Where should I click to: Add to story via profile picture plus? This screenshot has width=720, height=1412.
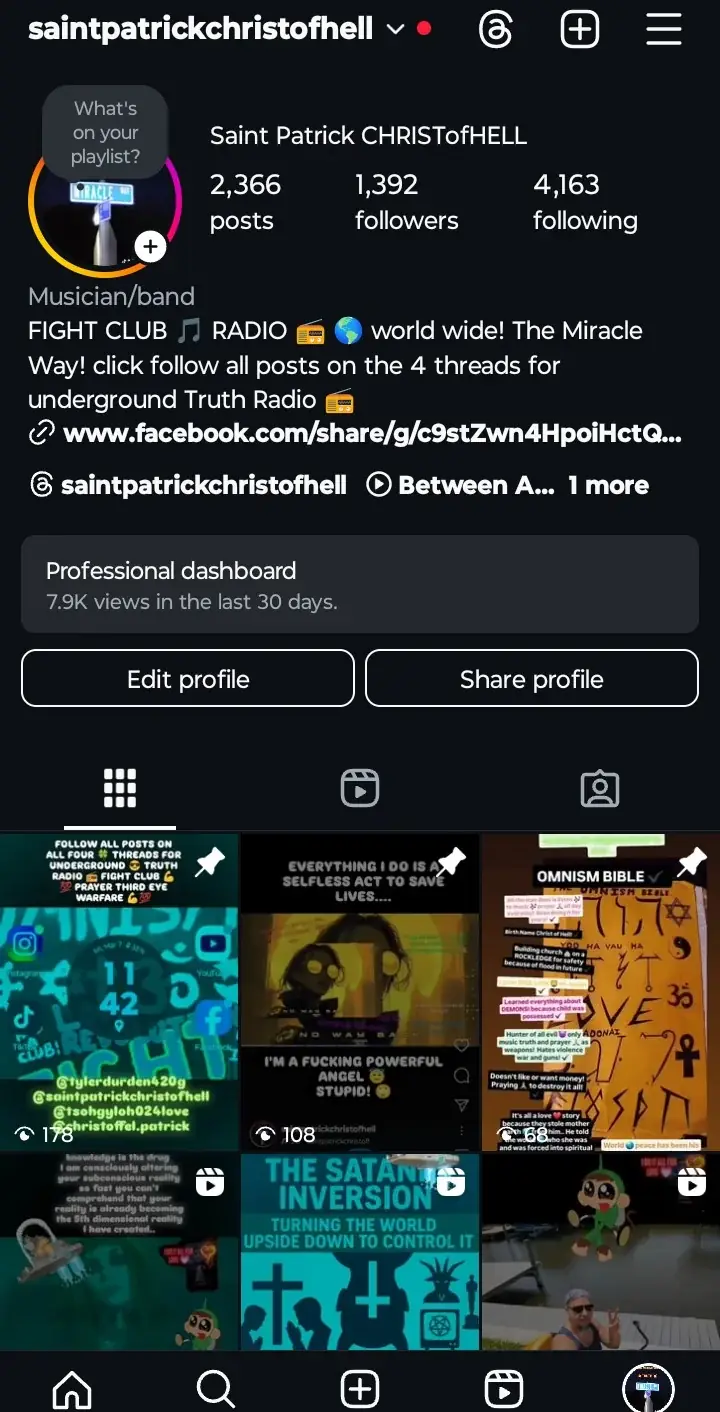click(150, 246)
